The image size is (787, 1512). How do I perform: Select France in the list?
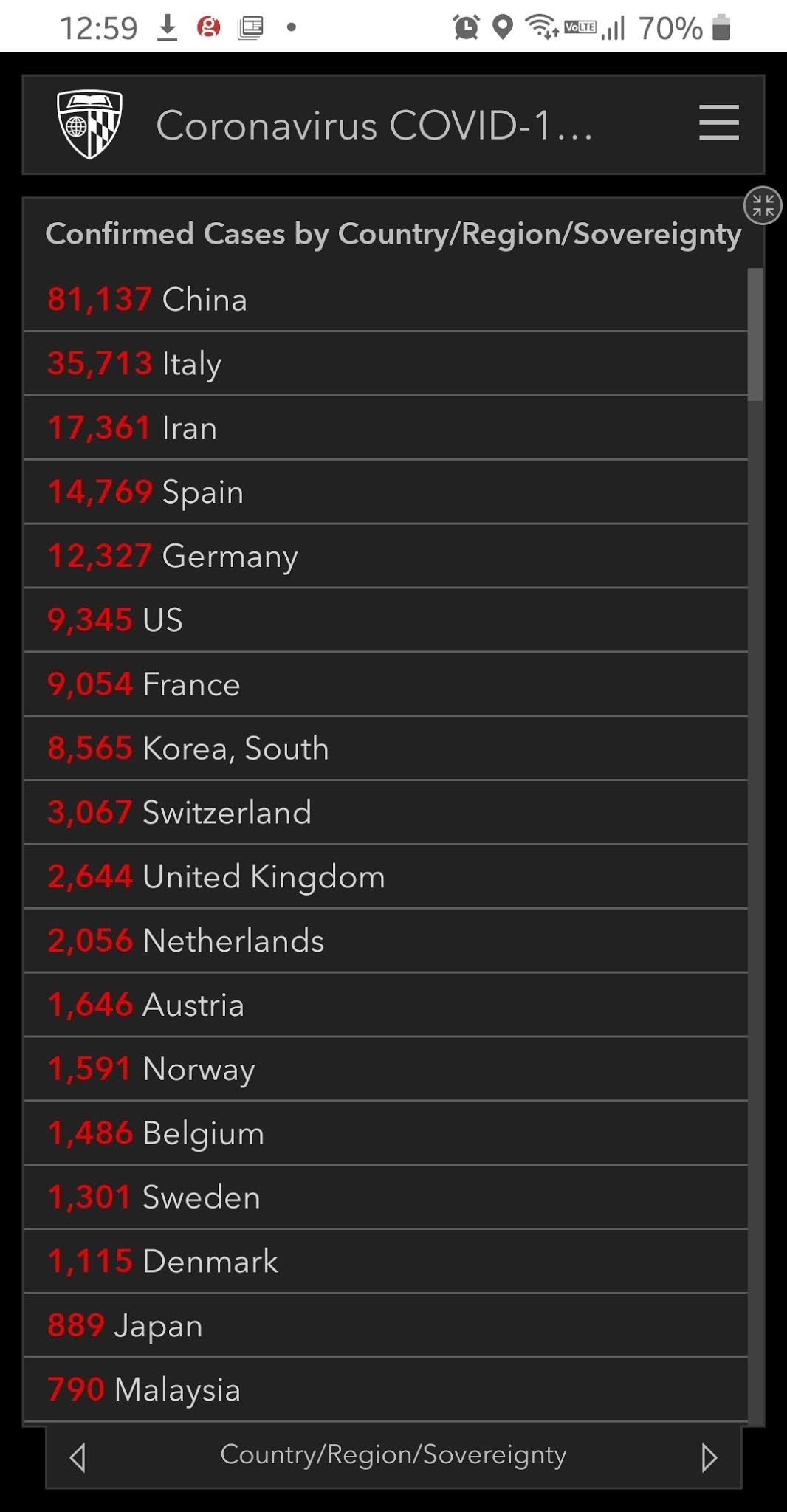pyautogui.click(x=385, y=684)
